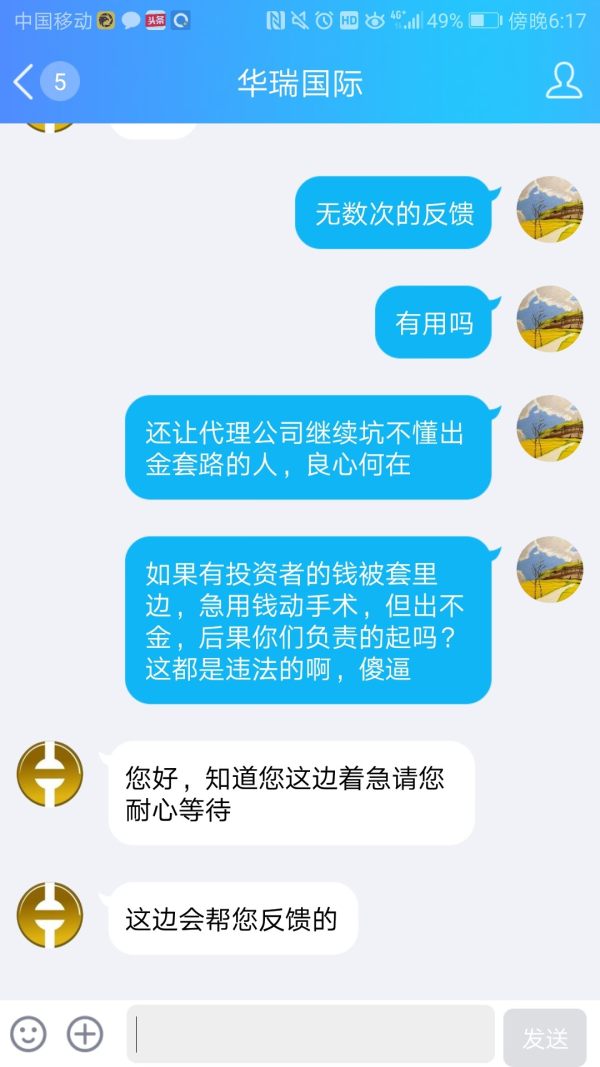Image resolution: width=600 pixels, height=1067 pixels.
Task: Tap the plus attachment icon
Action: (x=85, y=1034)
